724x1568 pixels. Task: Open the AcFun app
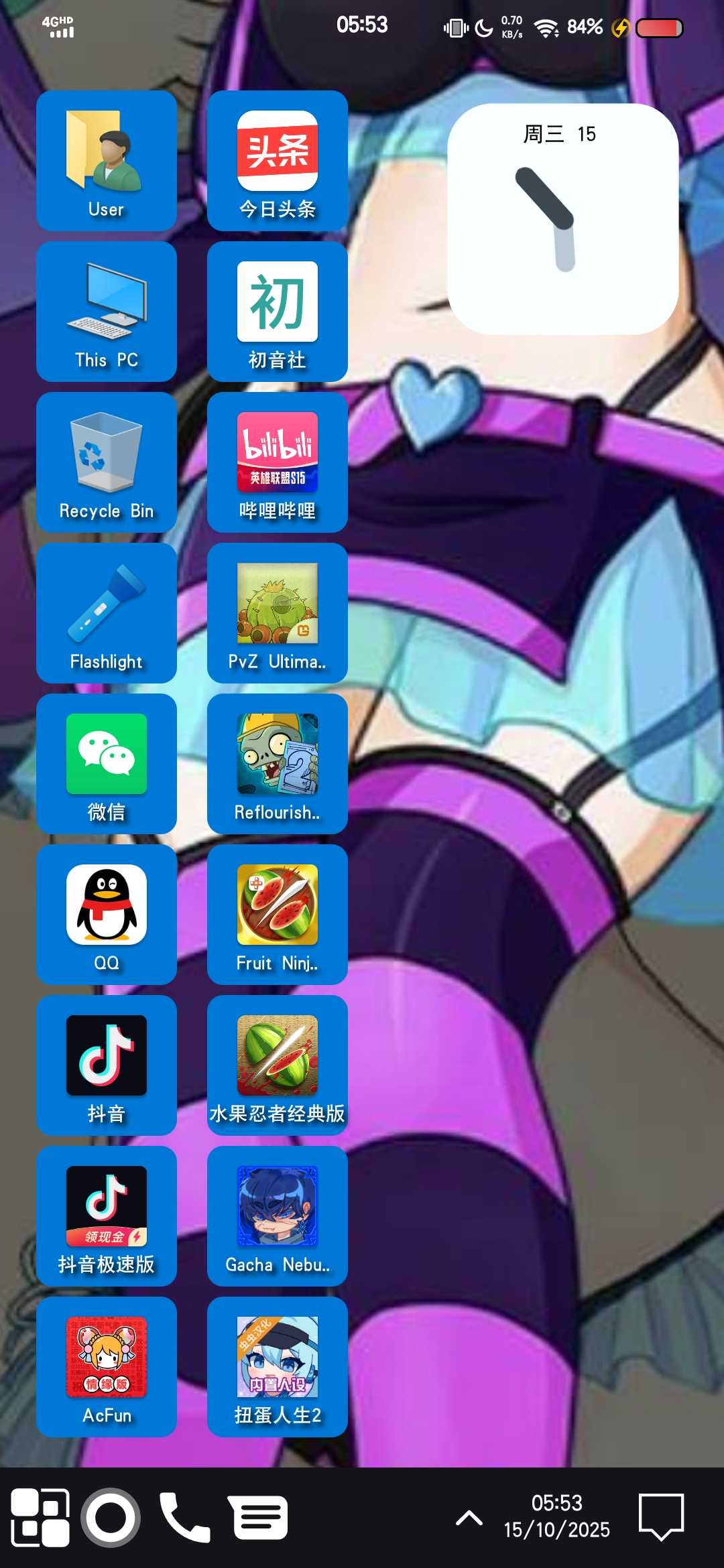tap(107, 1367)
